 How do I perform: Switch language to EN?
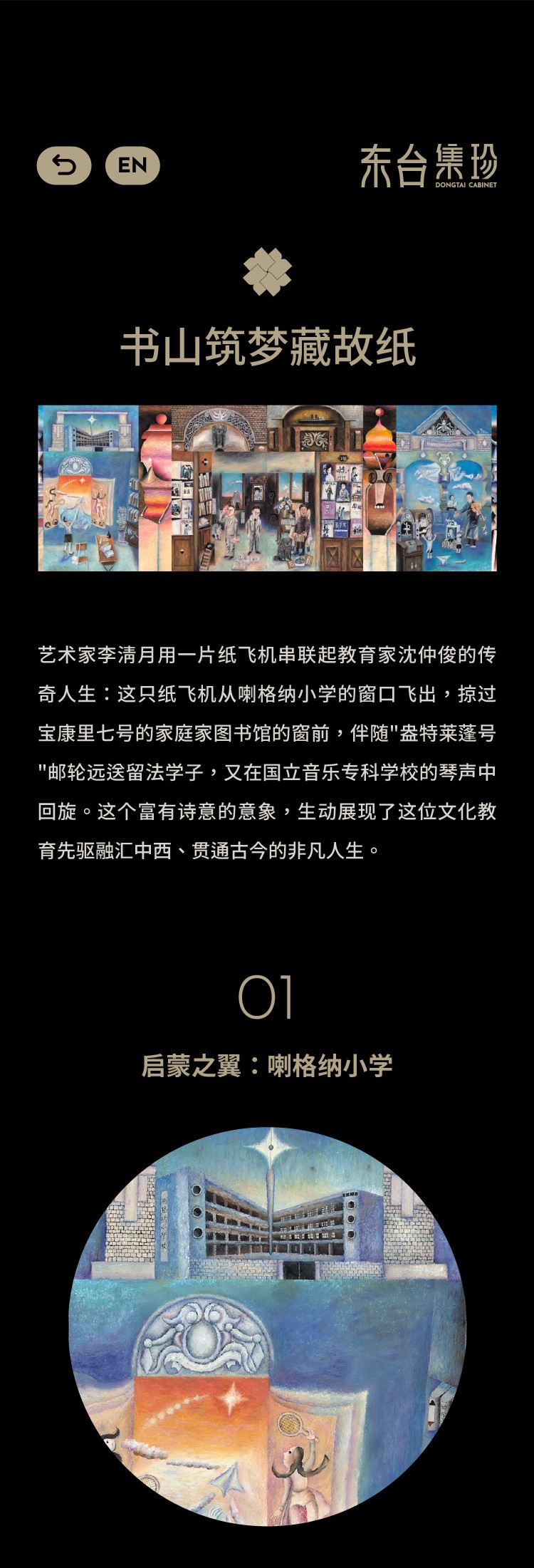pos(132,166)
